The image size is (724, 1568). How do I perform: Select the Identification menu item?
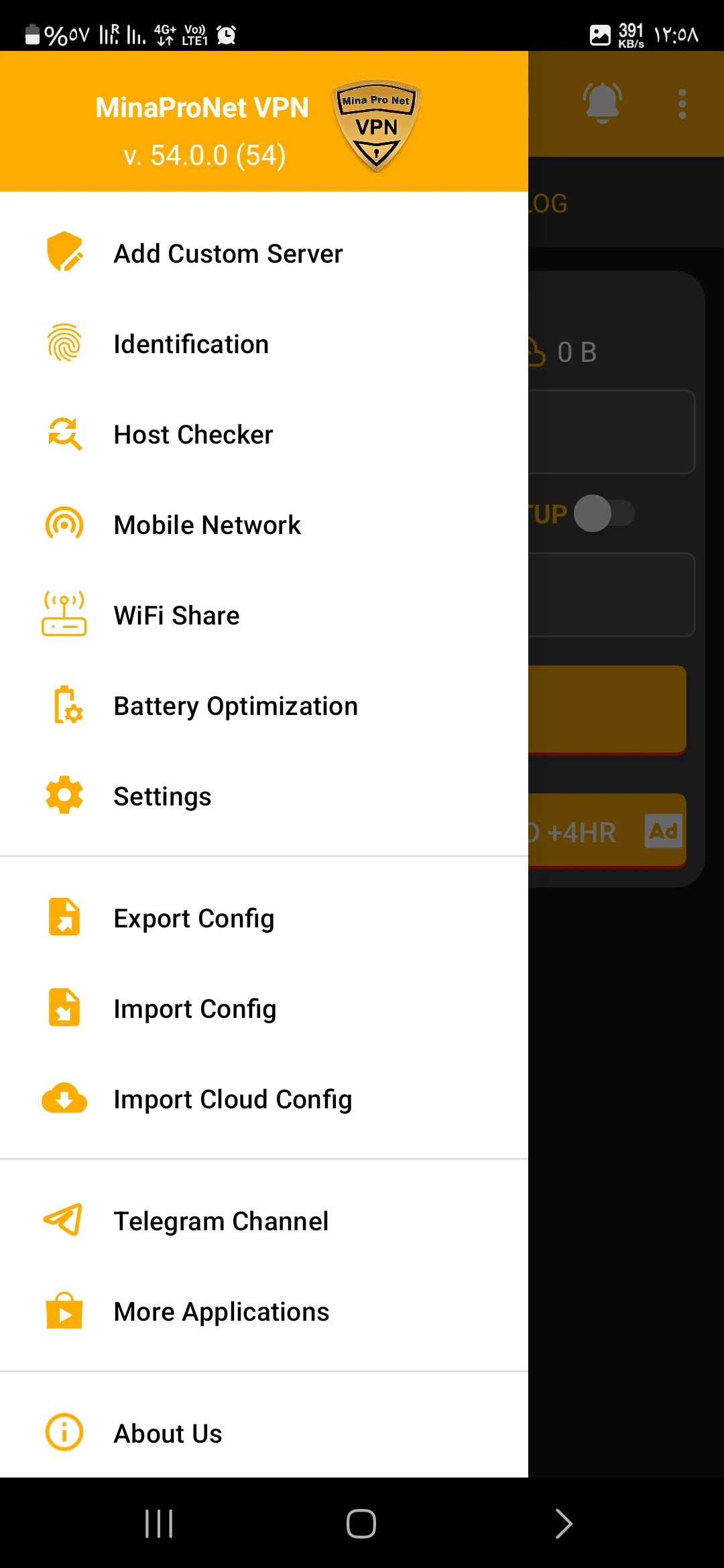pos(264,344)
